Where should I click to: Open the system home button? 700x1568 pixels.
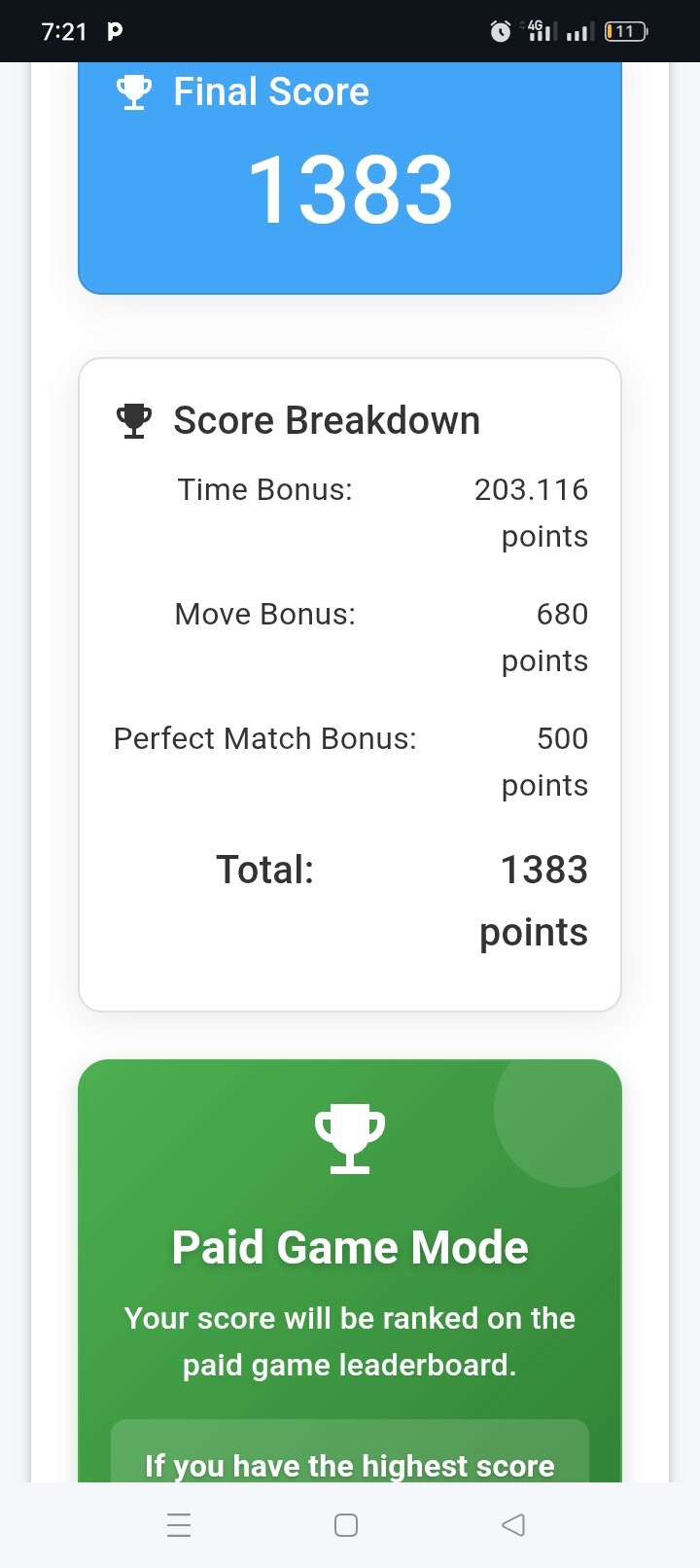(x=346, y=1524)
